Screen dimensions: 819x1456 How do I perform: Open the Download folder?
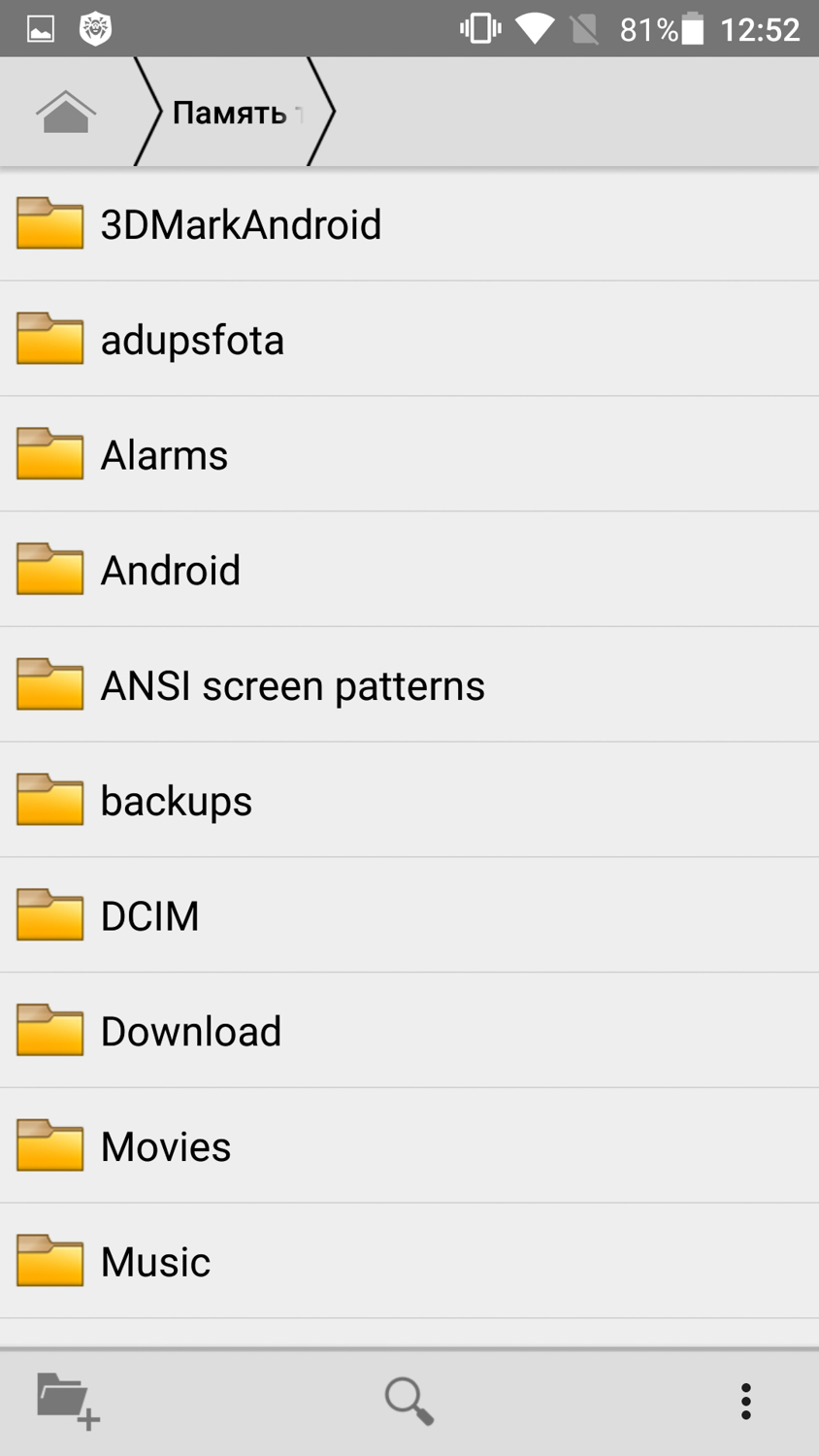tap(191, 1032)
